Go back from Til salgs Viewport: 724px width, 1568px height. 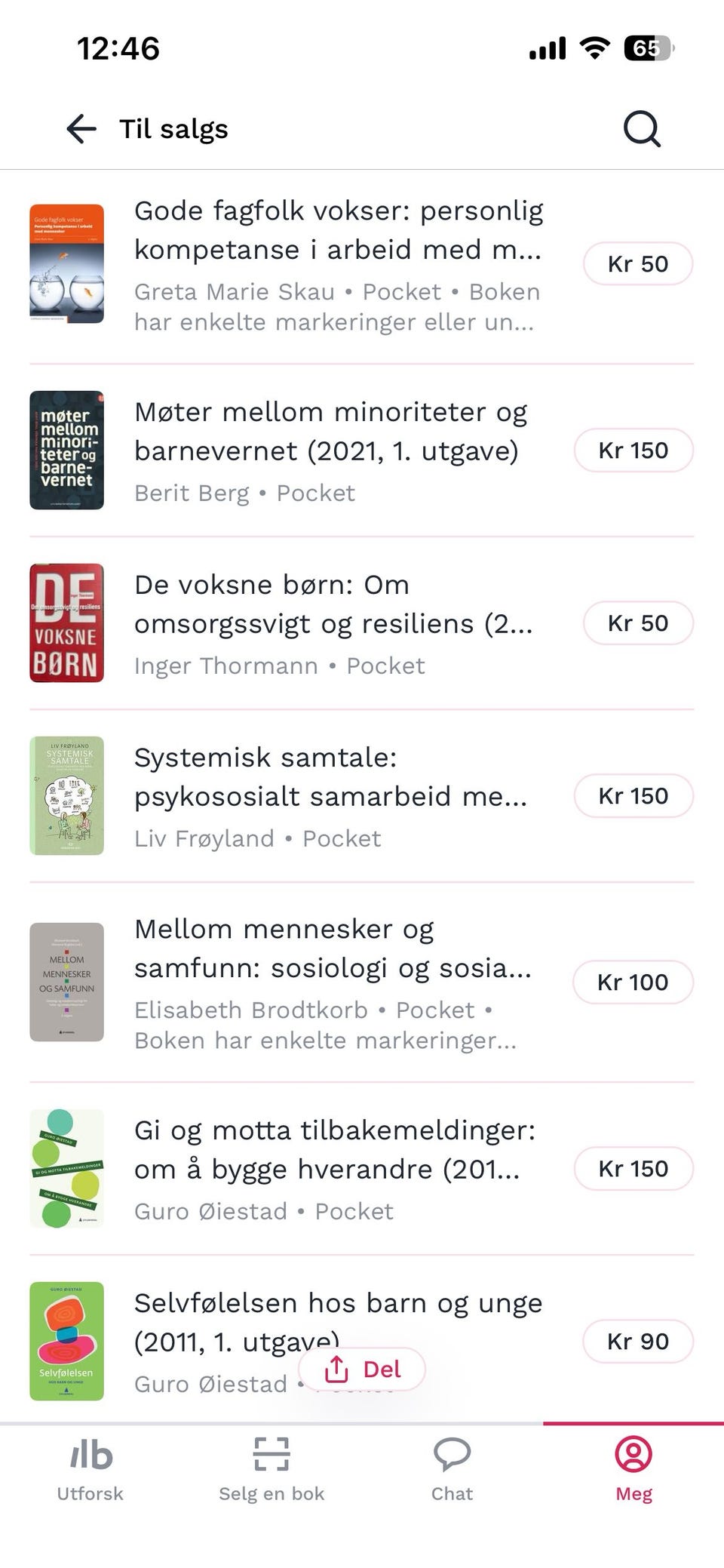(81, 129)
